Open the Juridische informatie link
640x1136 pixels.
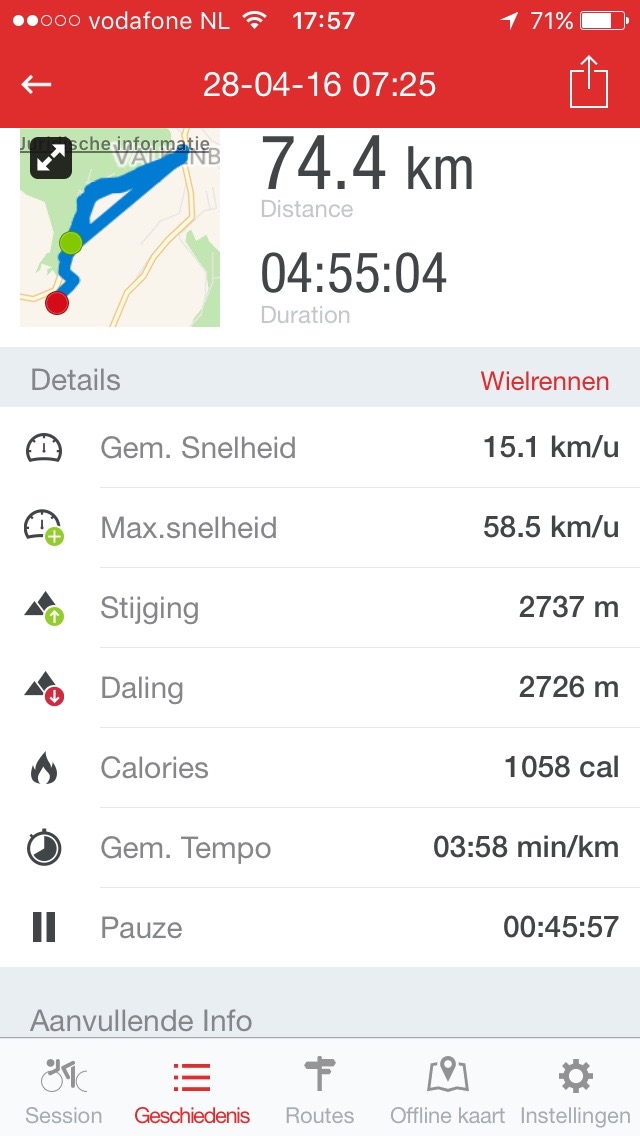pyautogui.click(x=150, y=143)
